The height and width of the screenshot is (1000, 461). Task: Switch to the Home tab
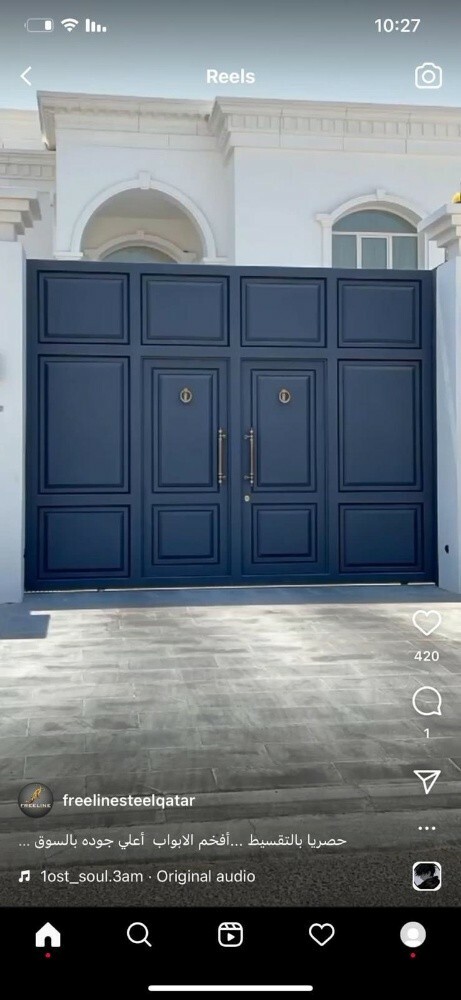[48, 935]
